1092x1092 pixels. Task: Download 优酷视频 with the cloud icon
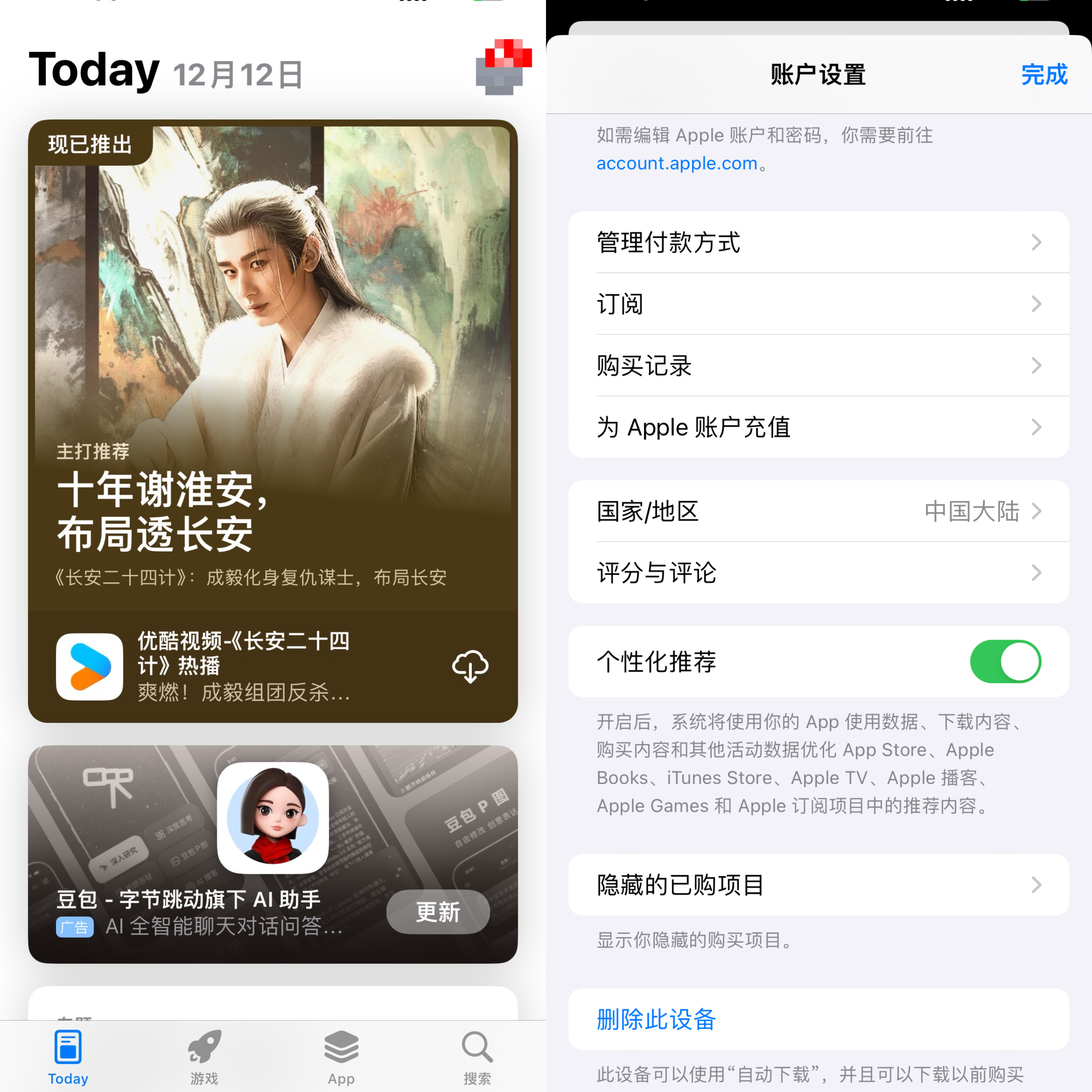470,666
